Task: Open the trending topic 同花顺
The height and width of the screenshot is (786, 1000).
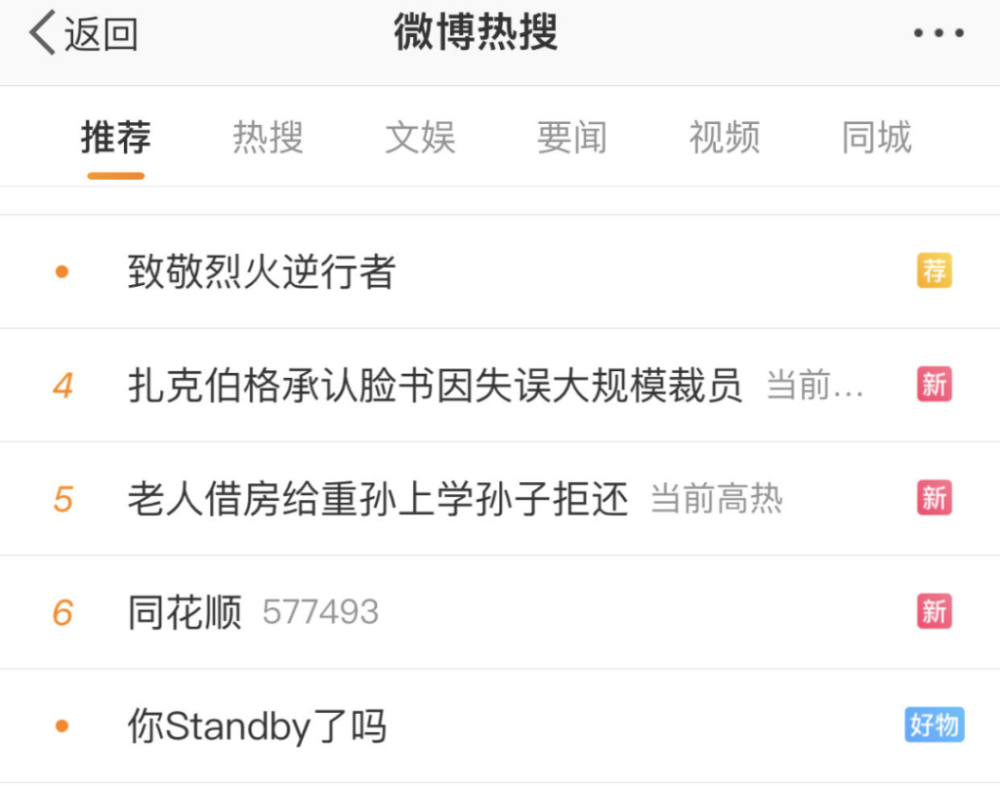Action: pos(185,612)
